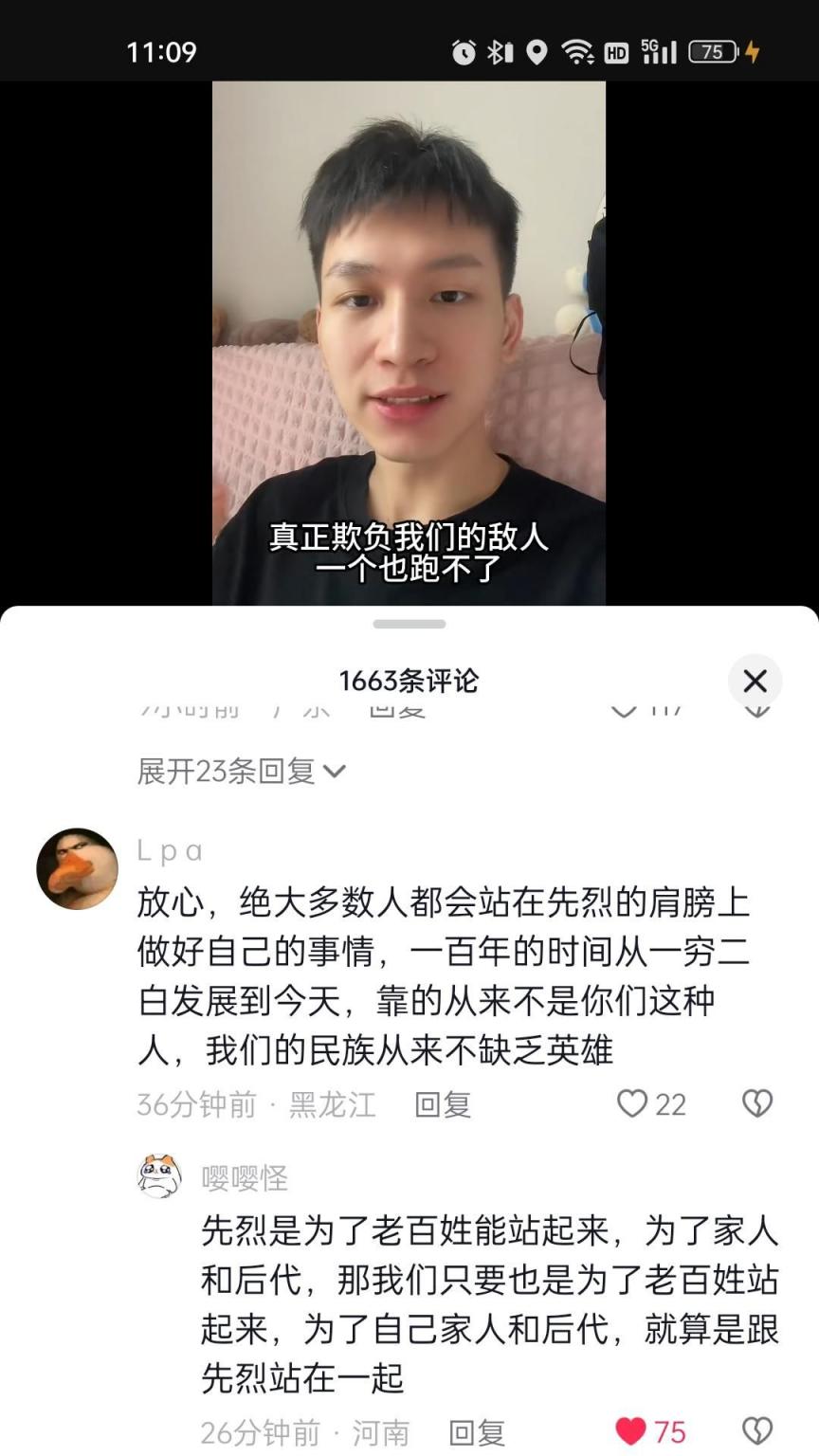This screenshot has width=819, height=1456.
Task: Open Lpa's profile avatar
Action: pos(78,868)
